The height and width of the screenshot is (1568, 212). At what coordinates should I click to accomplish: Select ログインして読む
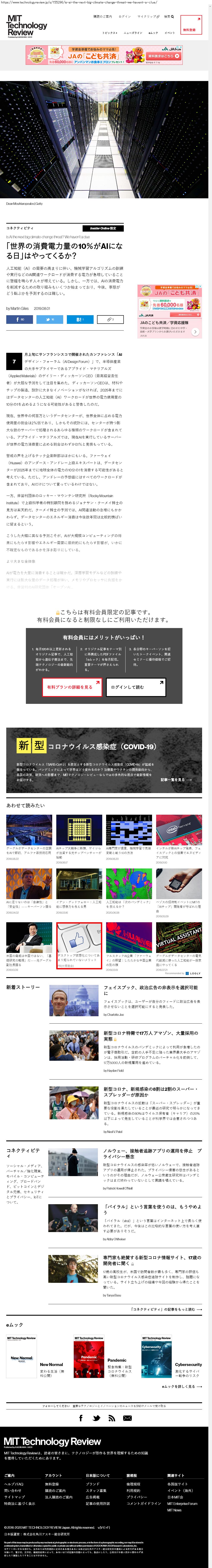click(136, 687)
